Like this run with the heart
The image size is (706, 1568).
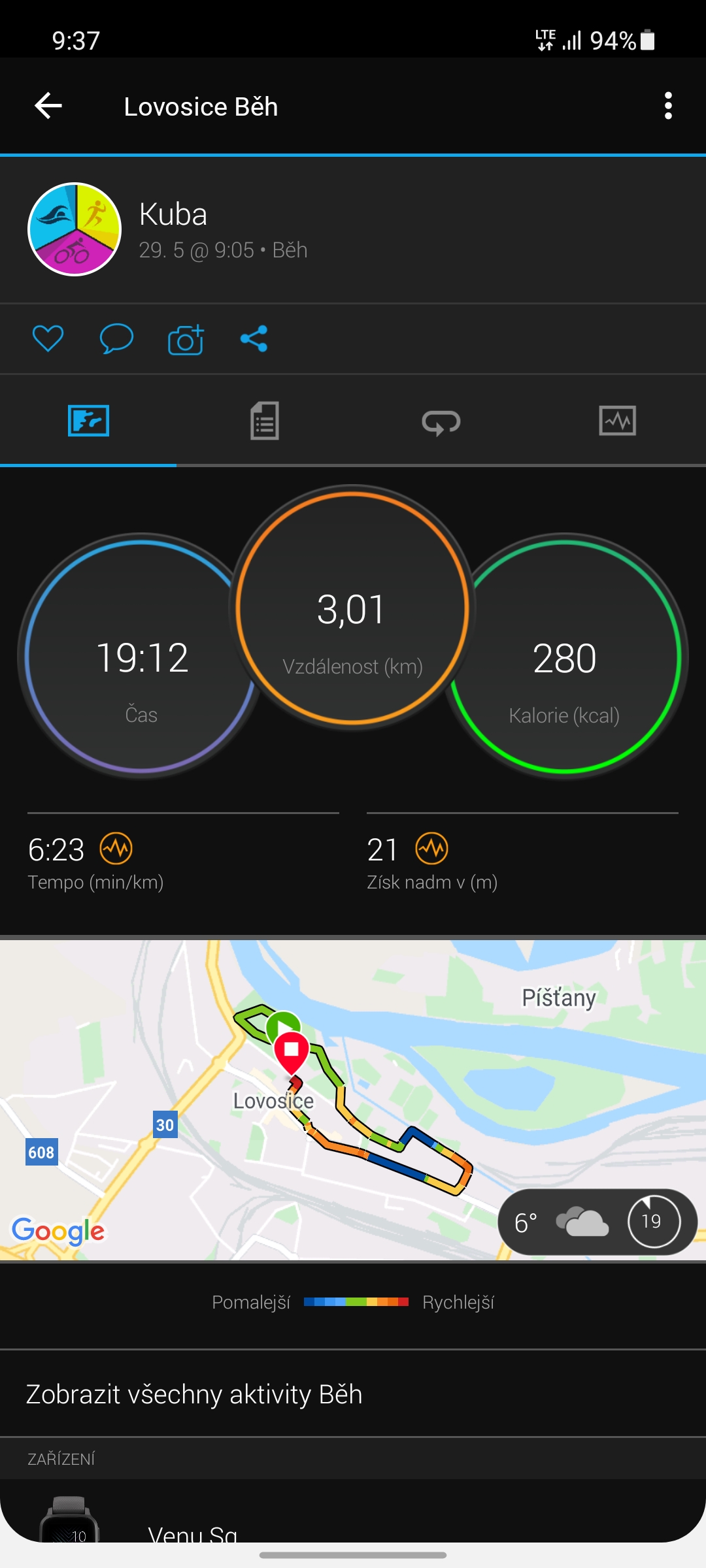tap(48, 338)
